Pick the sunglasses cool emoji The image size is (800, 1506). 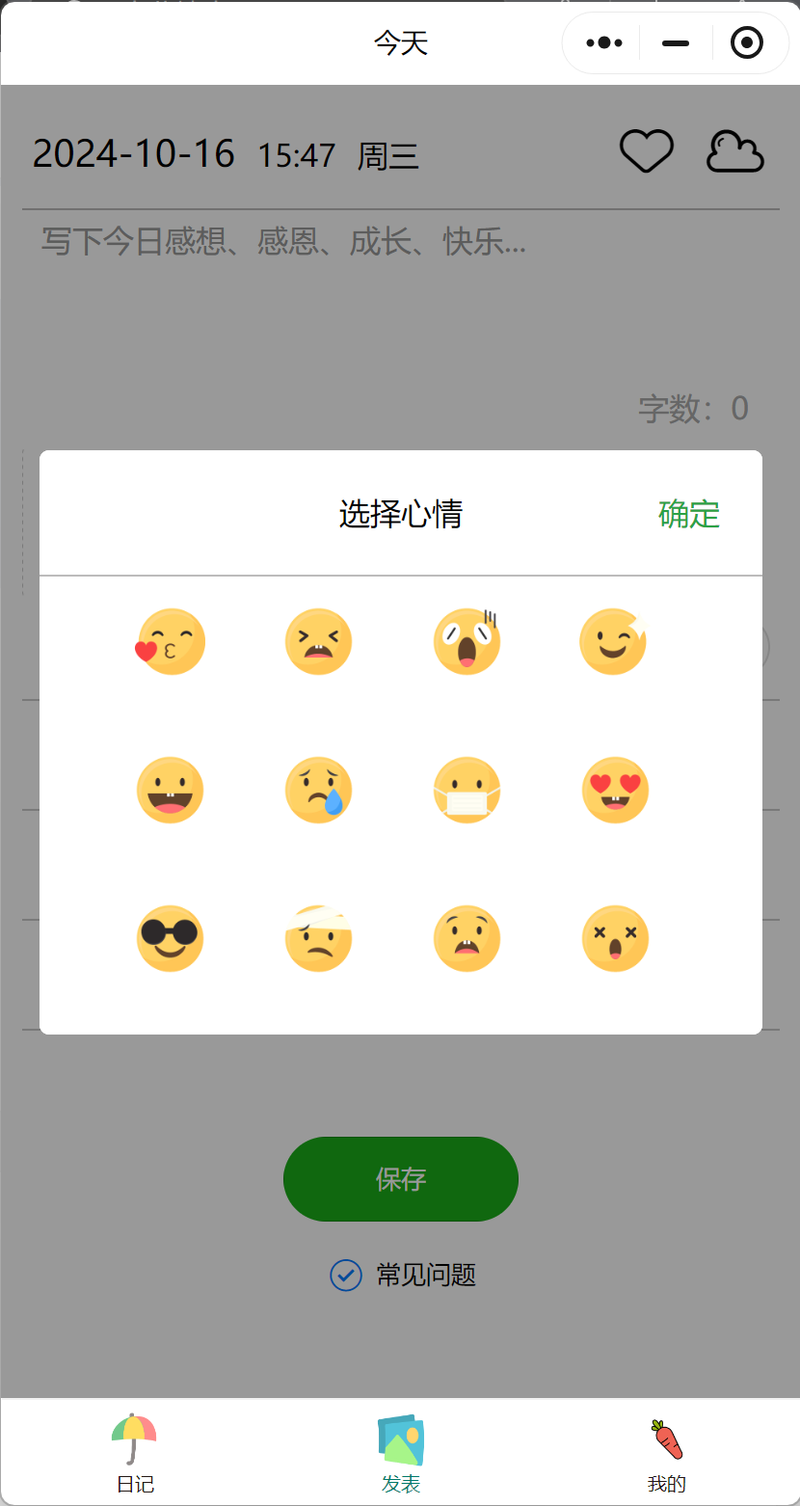click(x=171, y=938)
